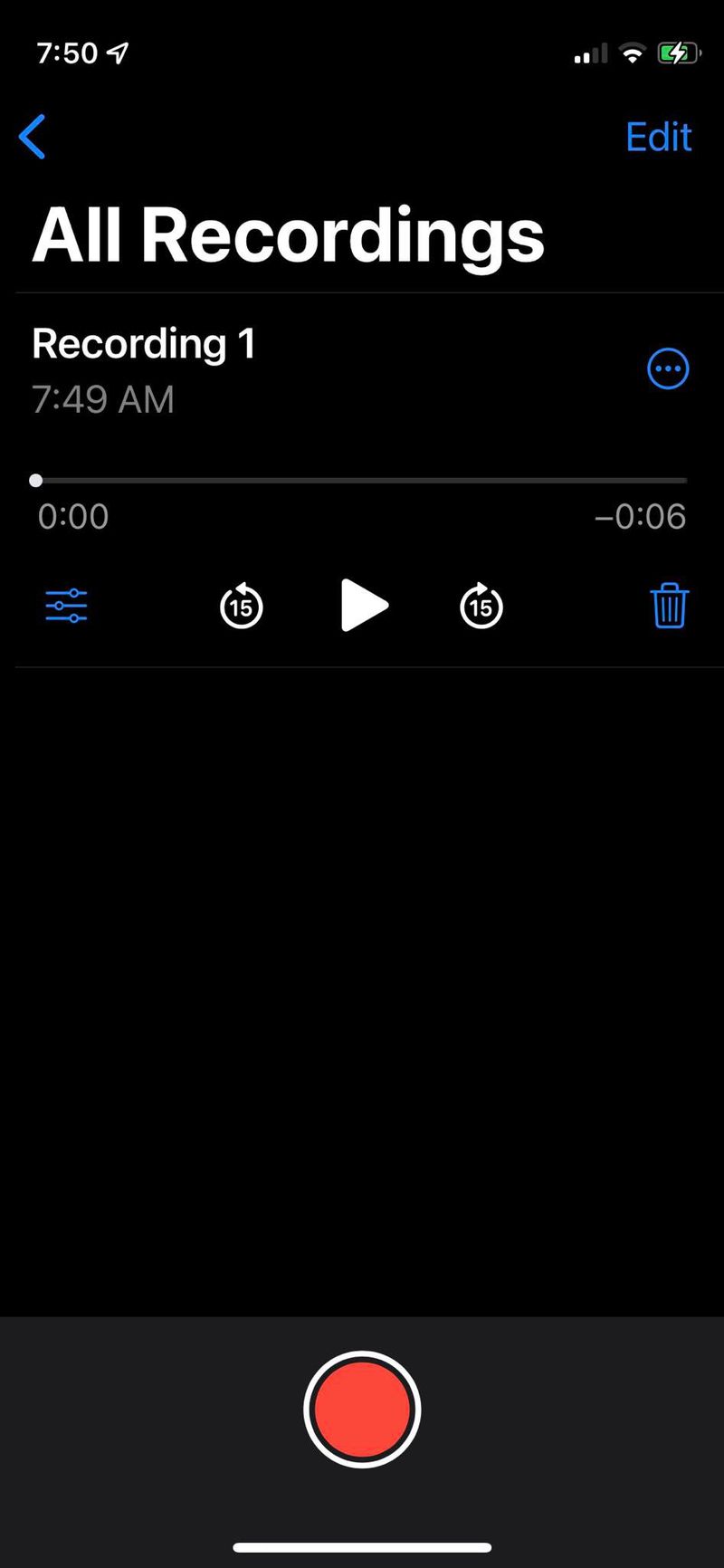Select the Recording 1 title
Viewport: 724px width, 1568px height.
(144, 344)
